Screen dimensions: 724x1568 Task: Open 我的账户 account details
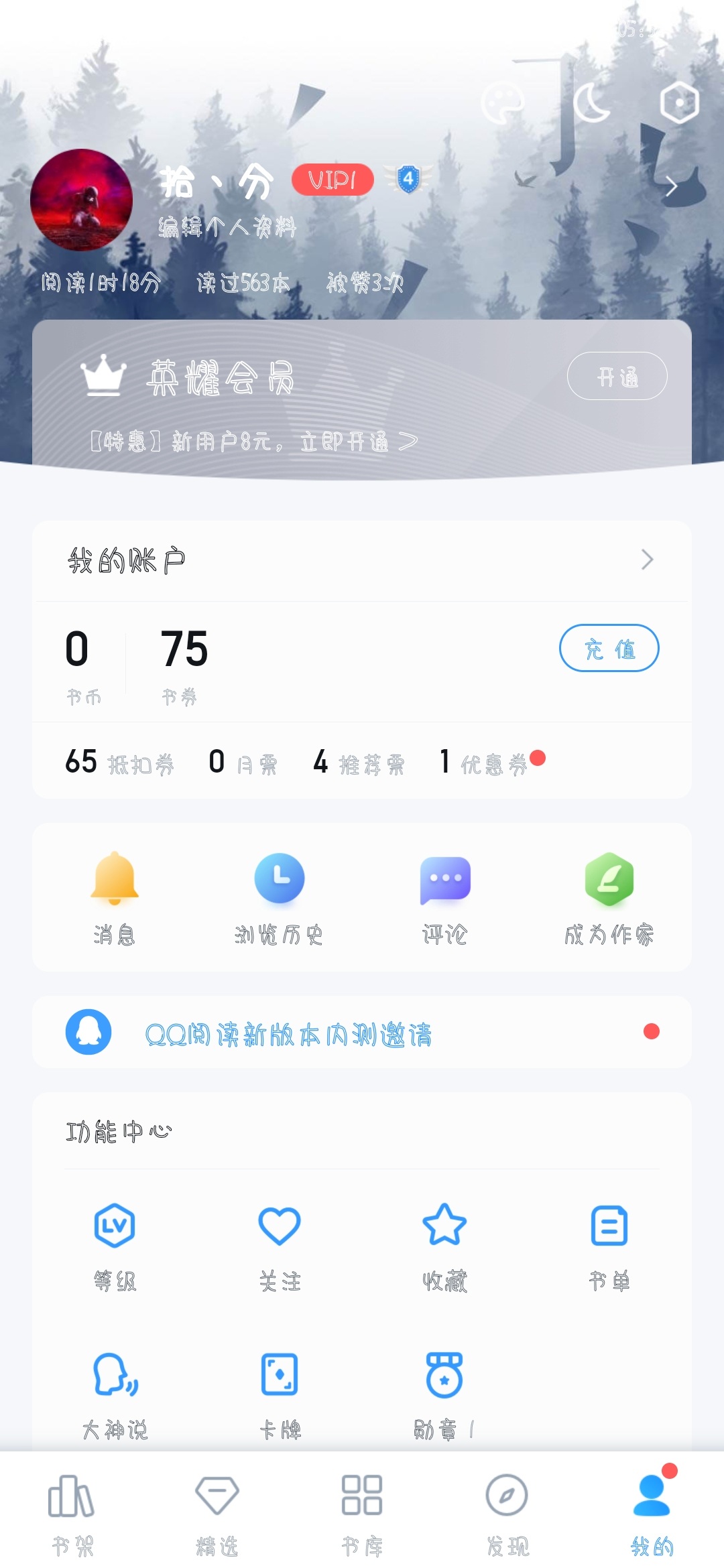362,560
